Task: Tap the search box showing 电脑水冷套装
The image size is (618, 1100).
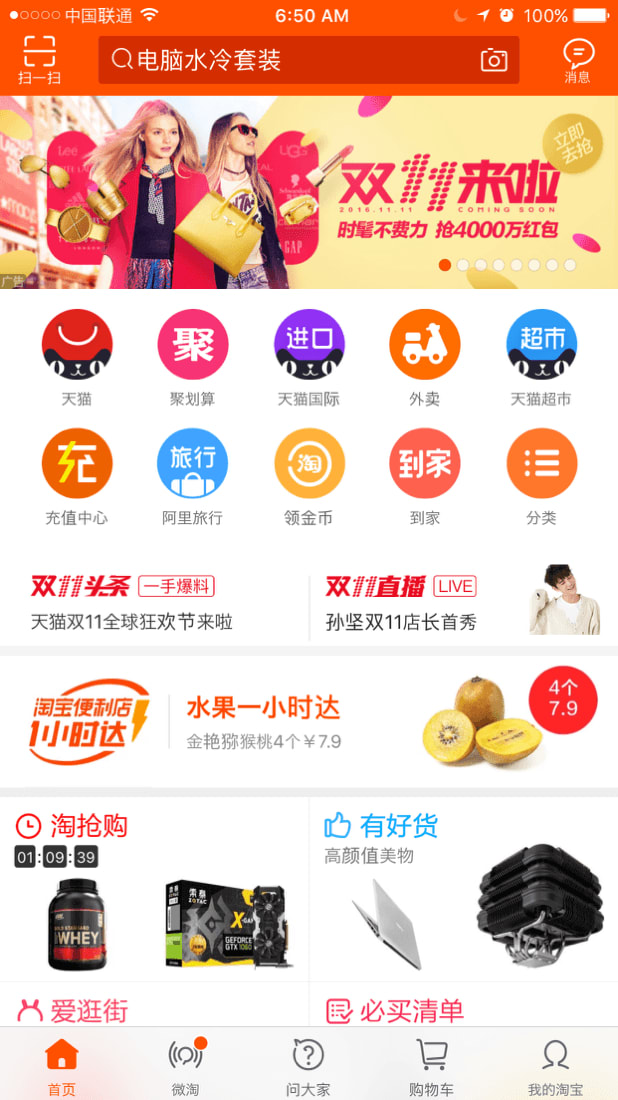Action: (x=309, y=60)
